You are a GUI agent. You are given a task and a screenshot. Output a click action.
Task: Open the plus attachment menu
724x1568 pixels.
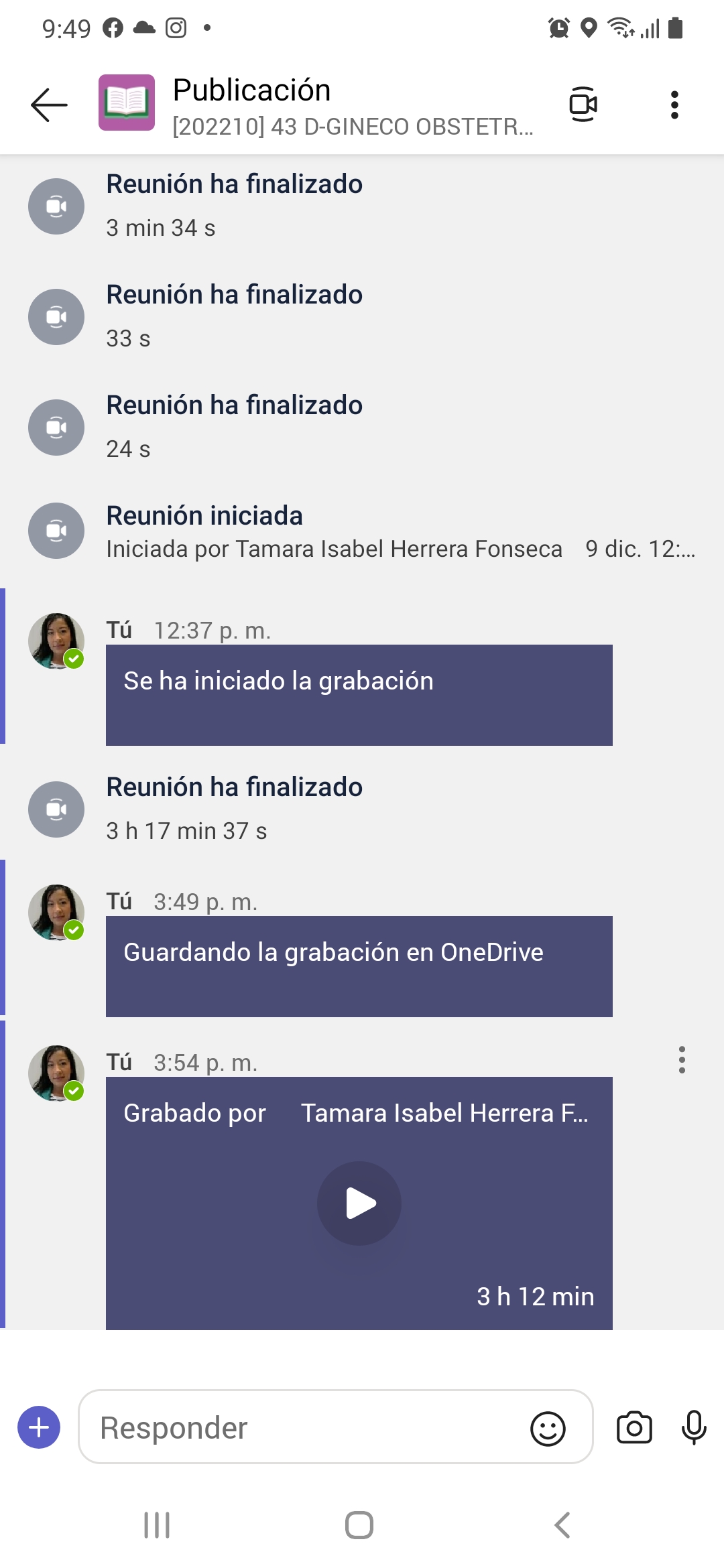coord(39,1427)
